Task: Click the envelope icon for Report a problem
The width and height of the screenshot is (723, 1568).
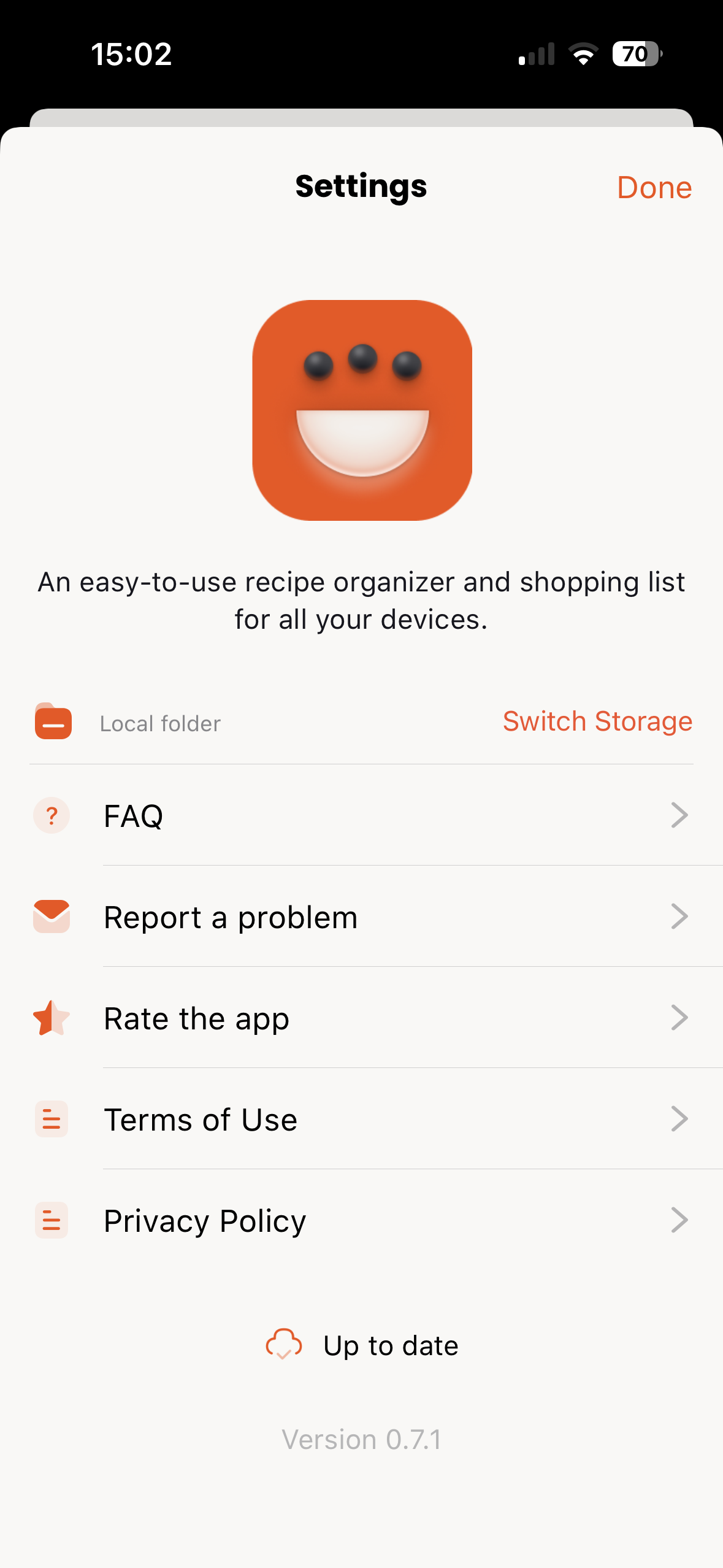Action: [x=52, y=917]
